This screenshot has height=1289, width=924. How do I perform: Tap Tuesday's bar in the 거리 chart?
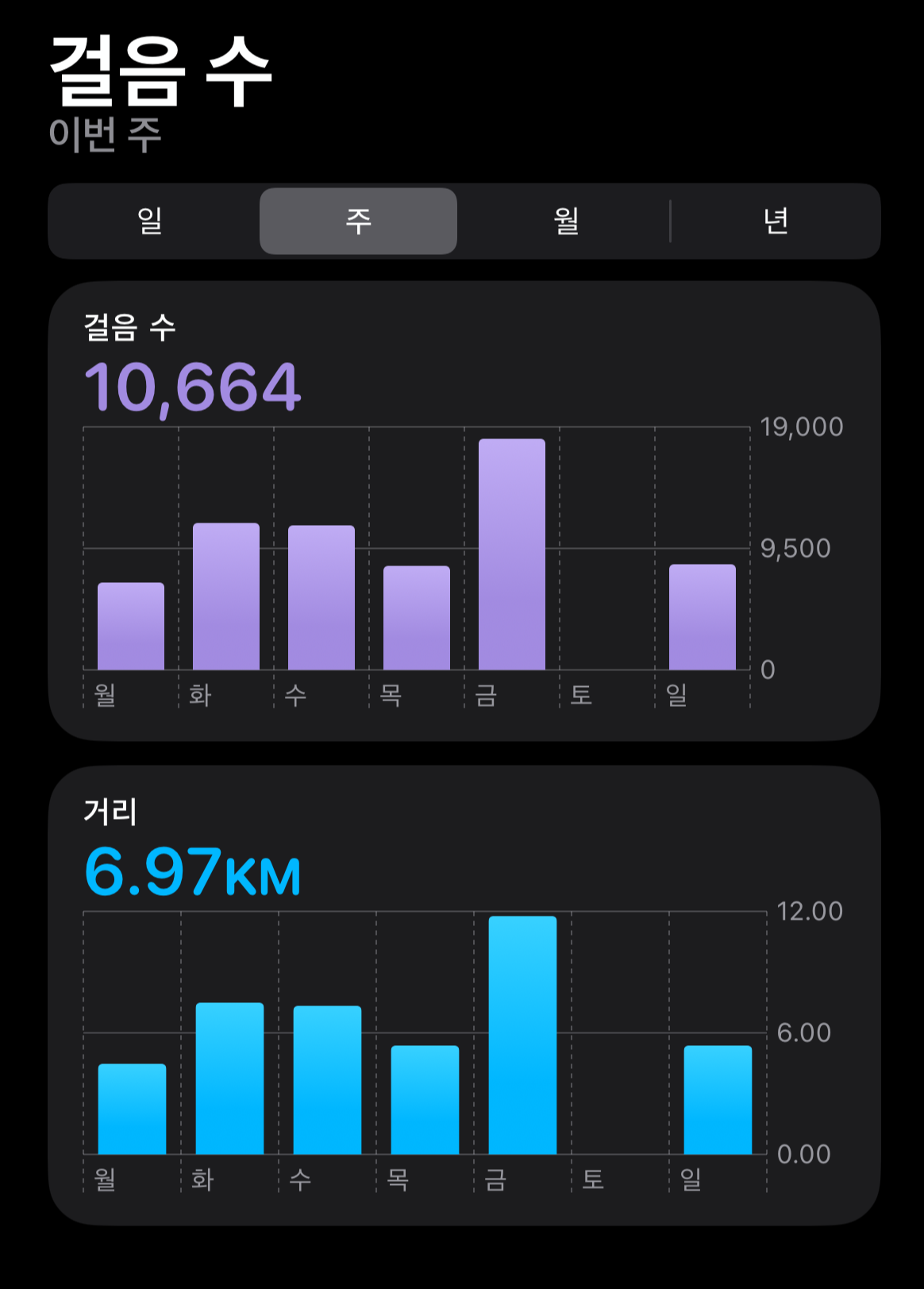click(229, 1079)
